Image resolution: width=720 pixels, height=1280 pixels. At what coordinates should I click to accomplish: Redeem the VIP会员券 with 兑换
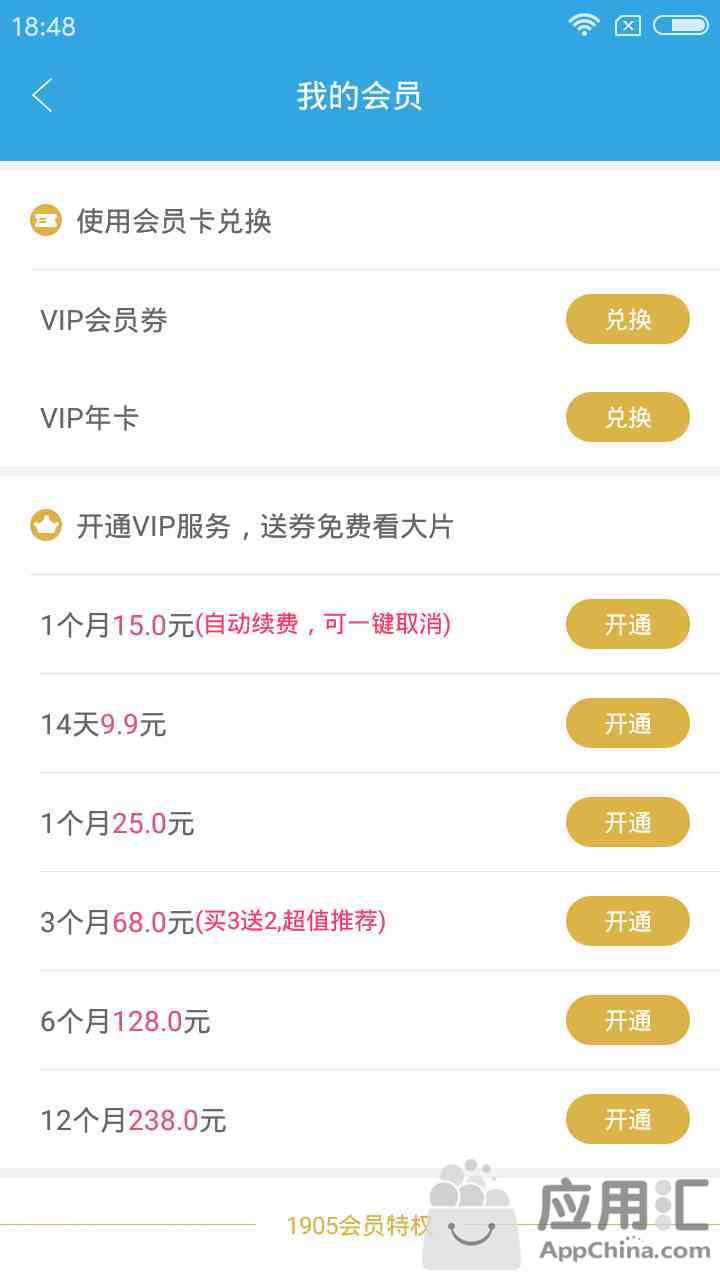628,319
